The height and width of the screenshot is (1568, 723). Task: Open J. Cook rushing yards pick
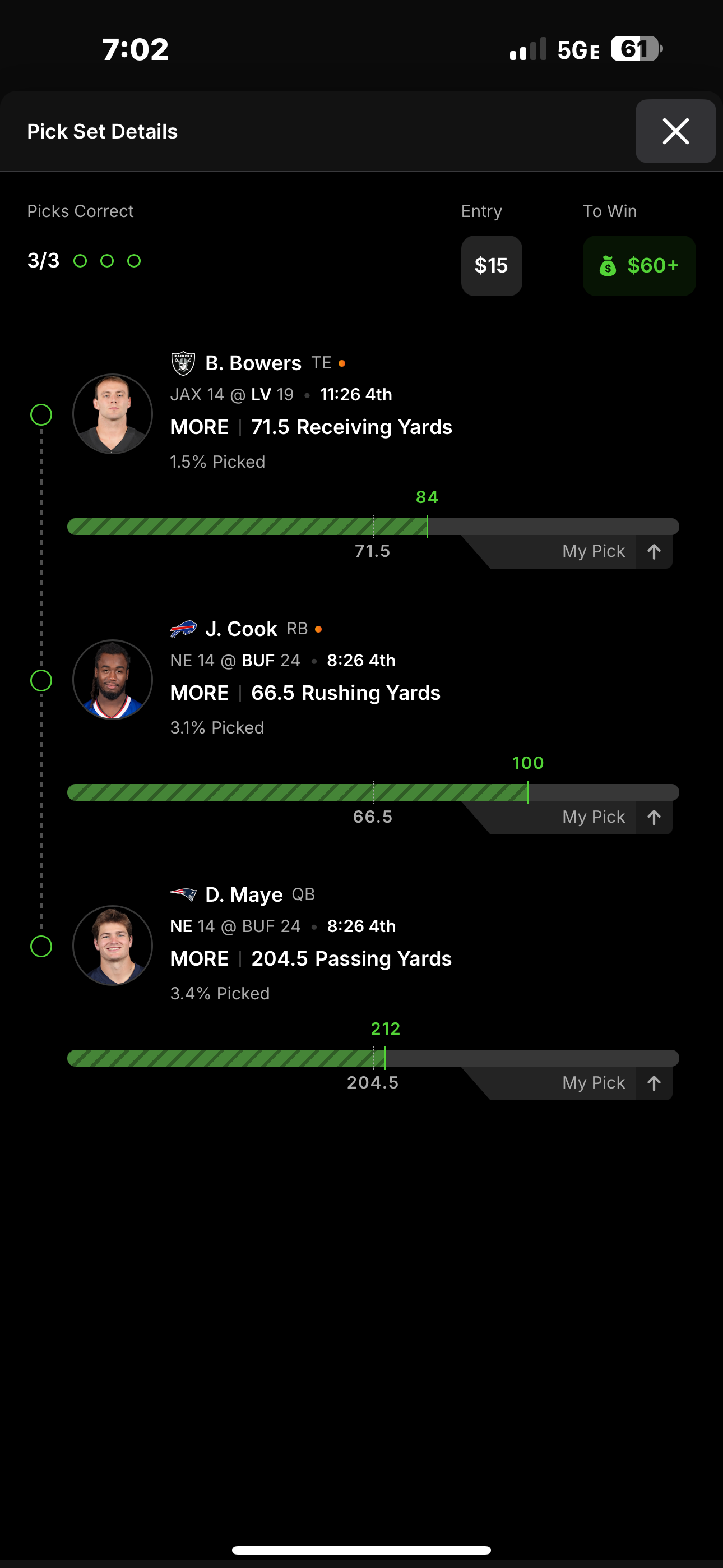304,692
